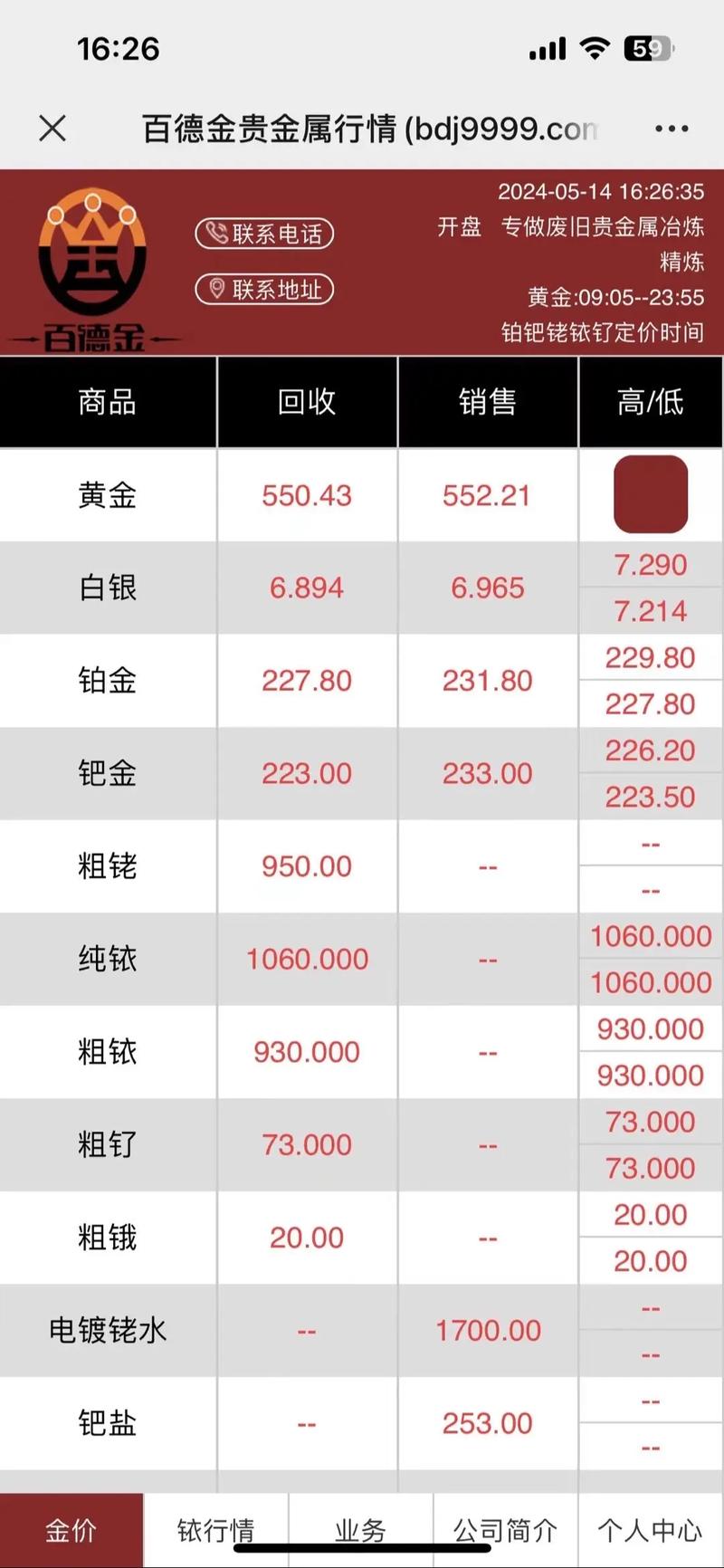Image resolution: width=724 pixels, height=1568 pixels.
Task: Go to the 业务 tab
Action: [x=360, y=1530]
